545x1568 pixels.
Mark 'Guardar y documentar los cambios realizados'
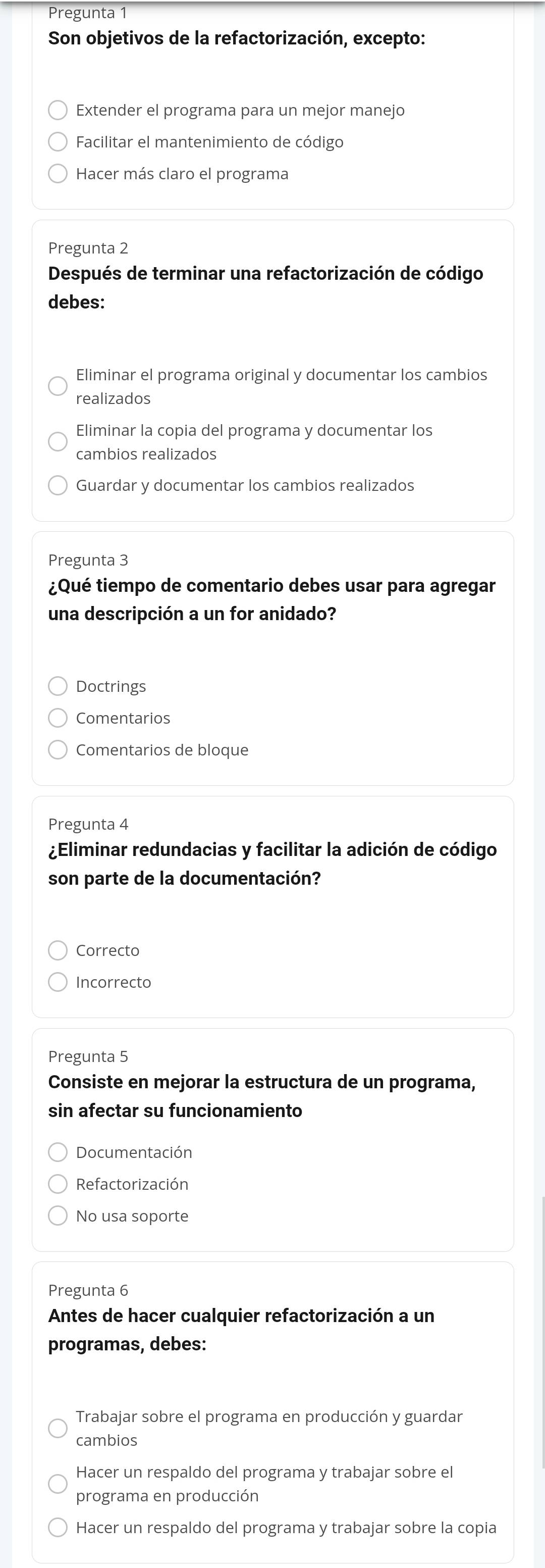[x=58, y=486]
